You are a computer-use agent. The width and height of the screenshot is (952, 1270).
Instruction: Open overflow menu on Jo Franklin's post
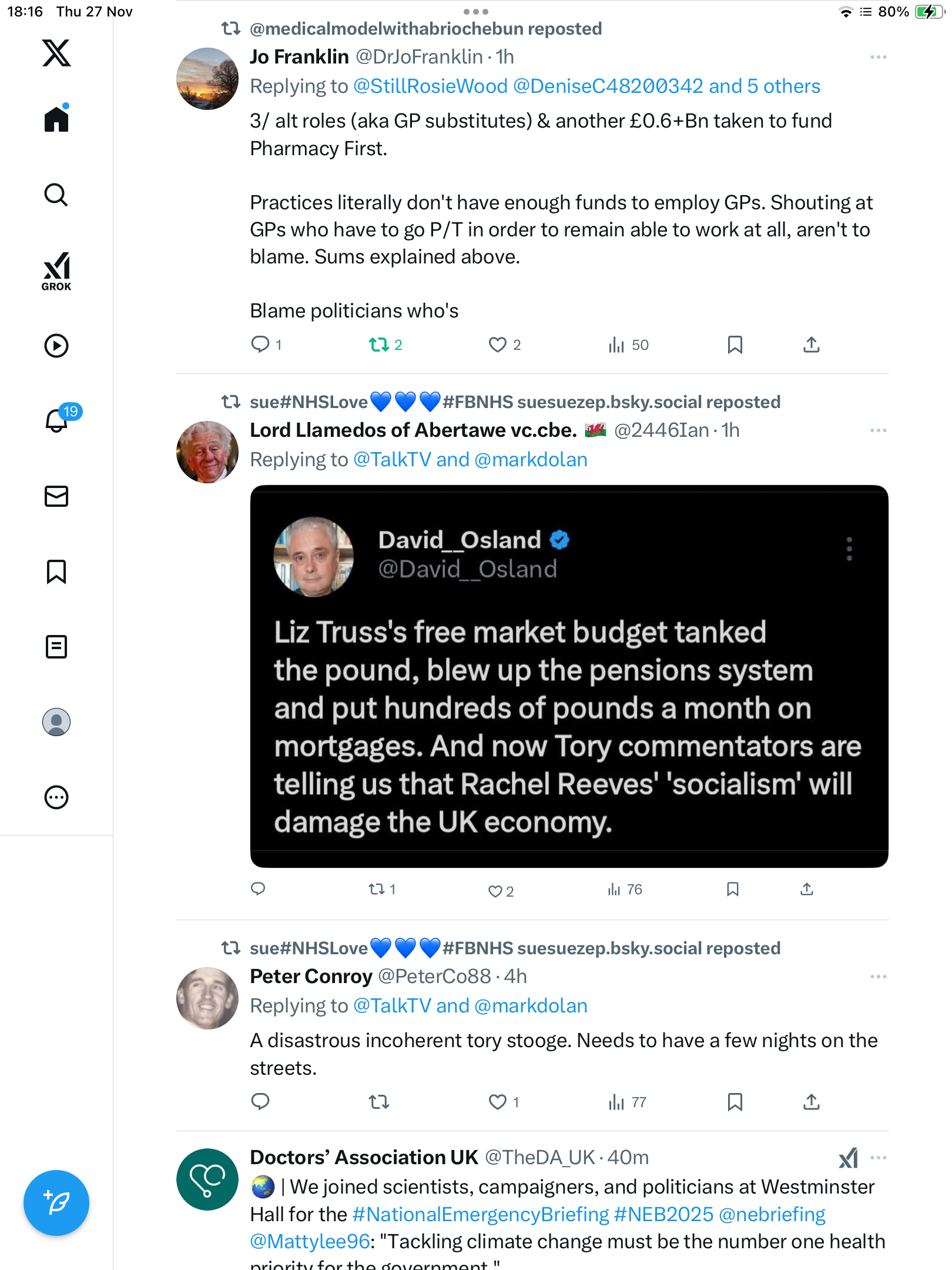tap(878, 57)
